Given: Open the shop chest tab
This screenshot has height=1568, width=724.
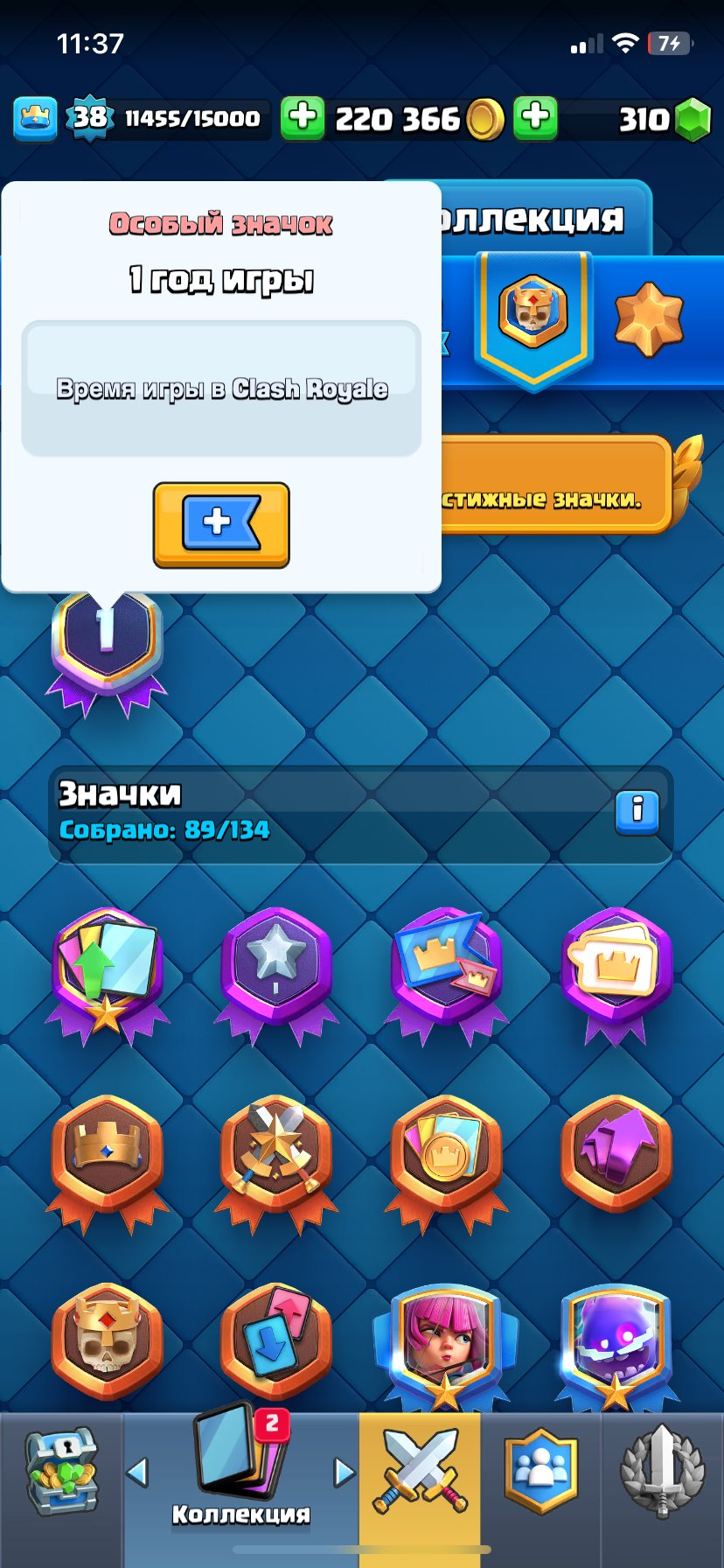Looking at the screenshot, I should [60, 1473].
